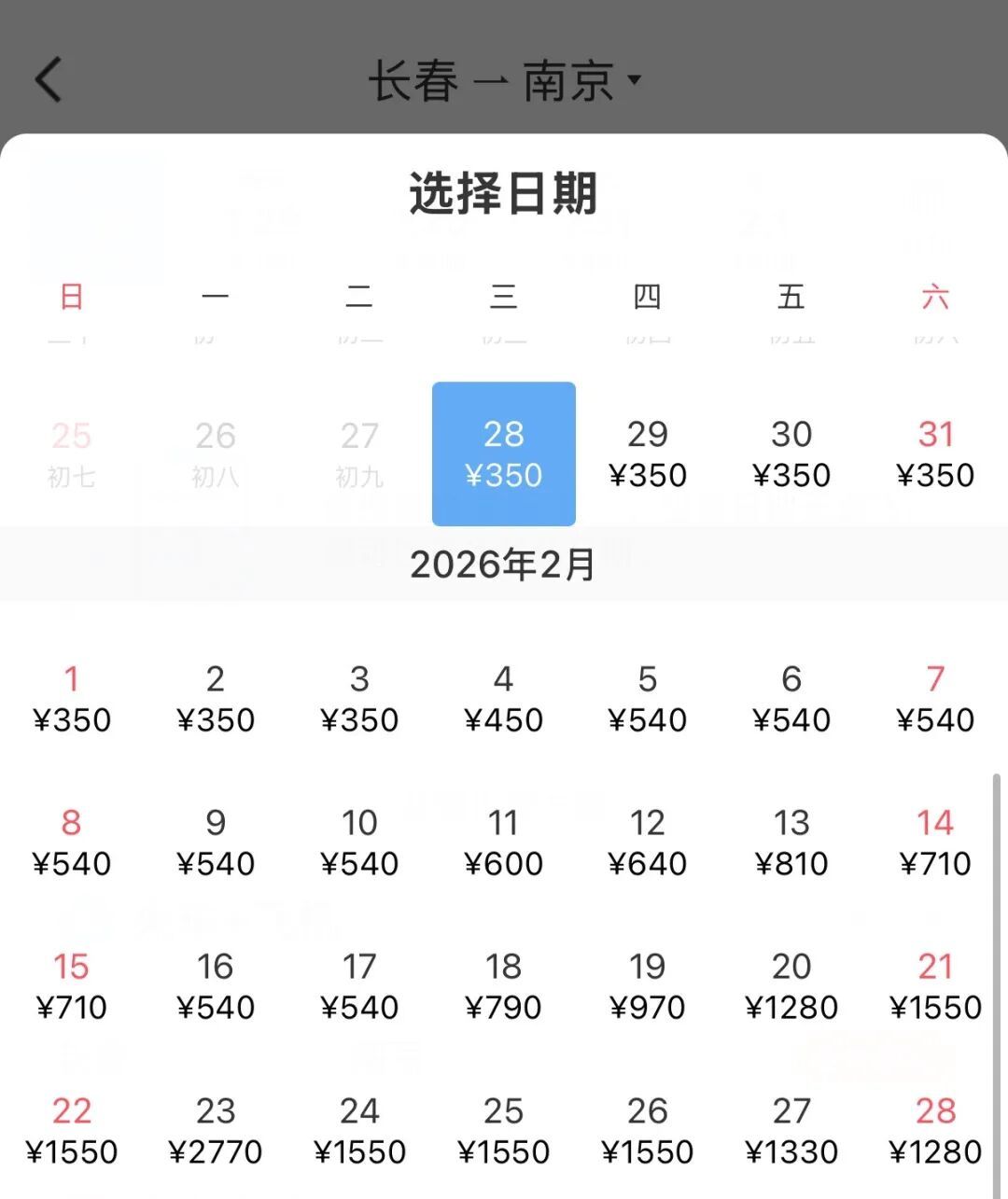Screen dimensions: 1008x1199
Task: Click the selected date 28 with ¥350
Action: pyautogui.click(x=504, y=453)
